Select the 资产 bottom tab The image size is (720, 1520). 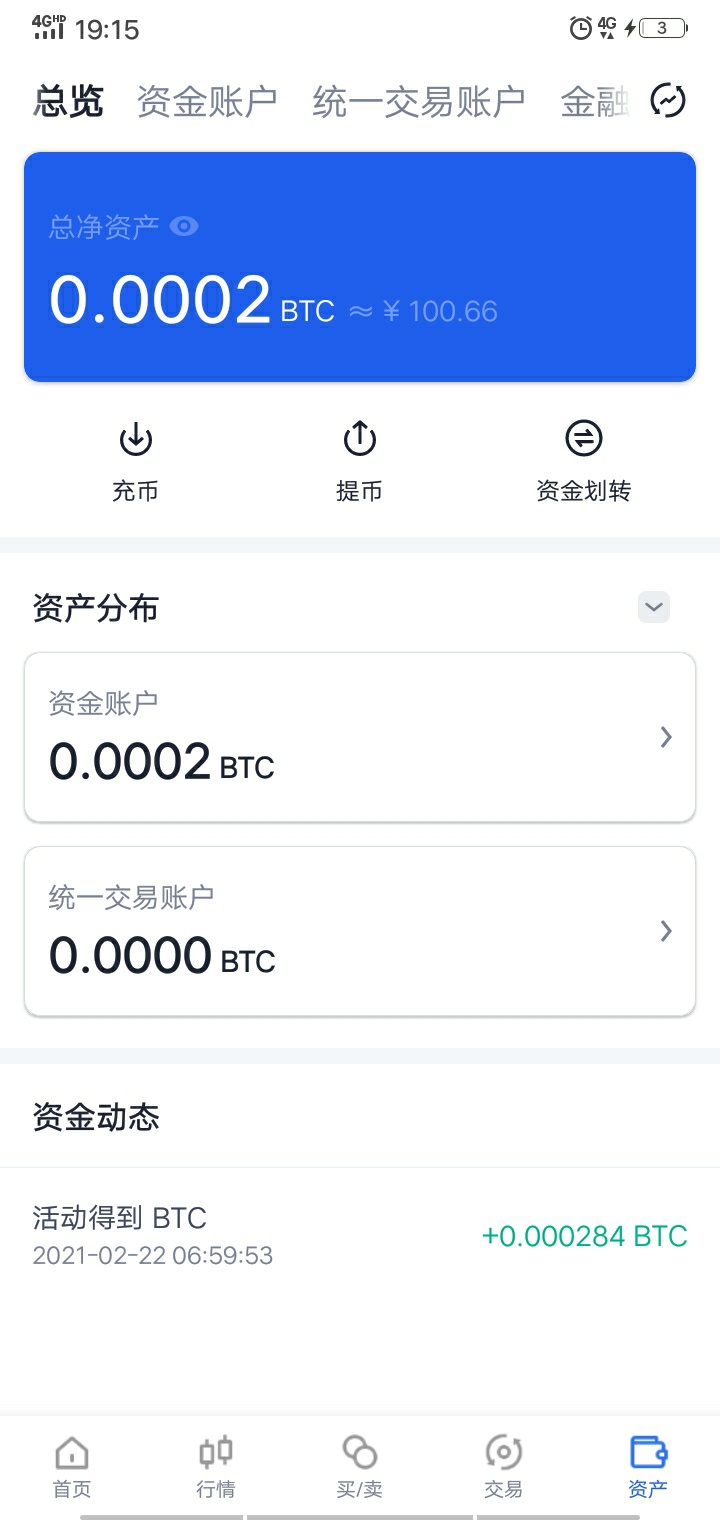[648, 1466]
